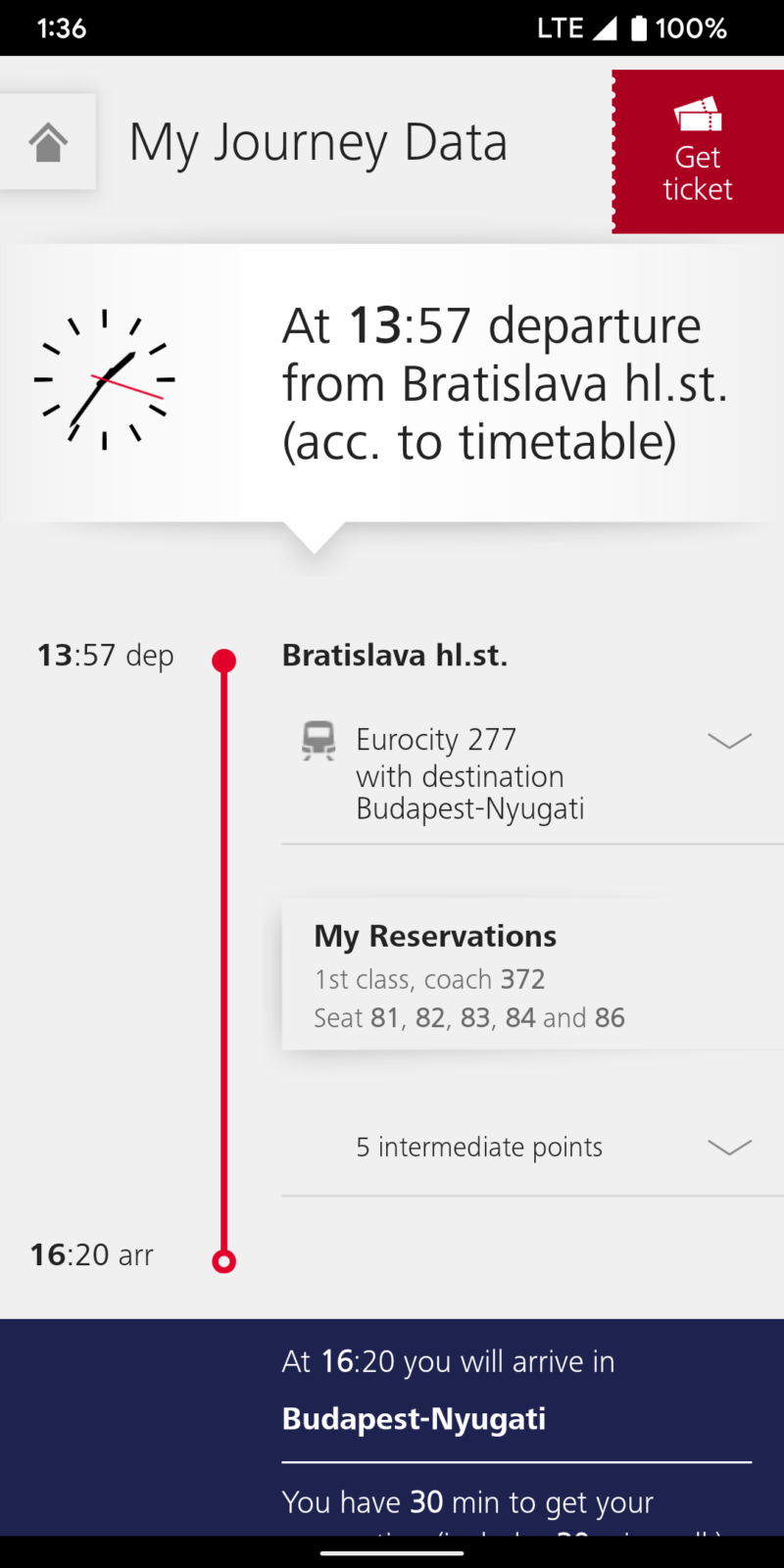
Task: Expand the 5 intermediate points
Action: [533, 1147]
